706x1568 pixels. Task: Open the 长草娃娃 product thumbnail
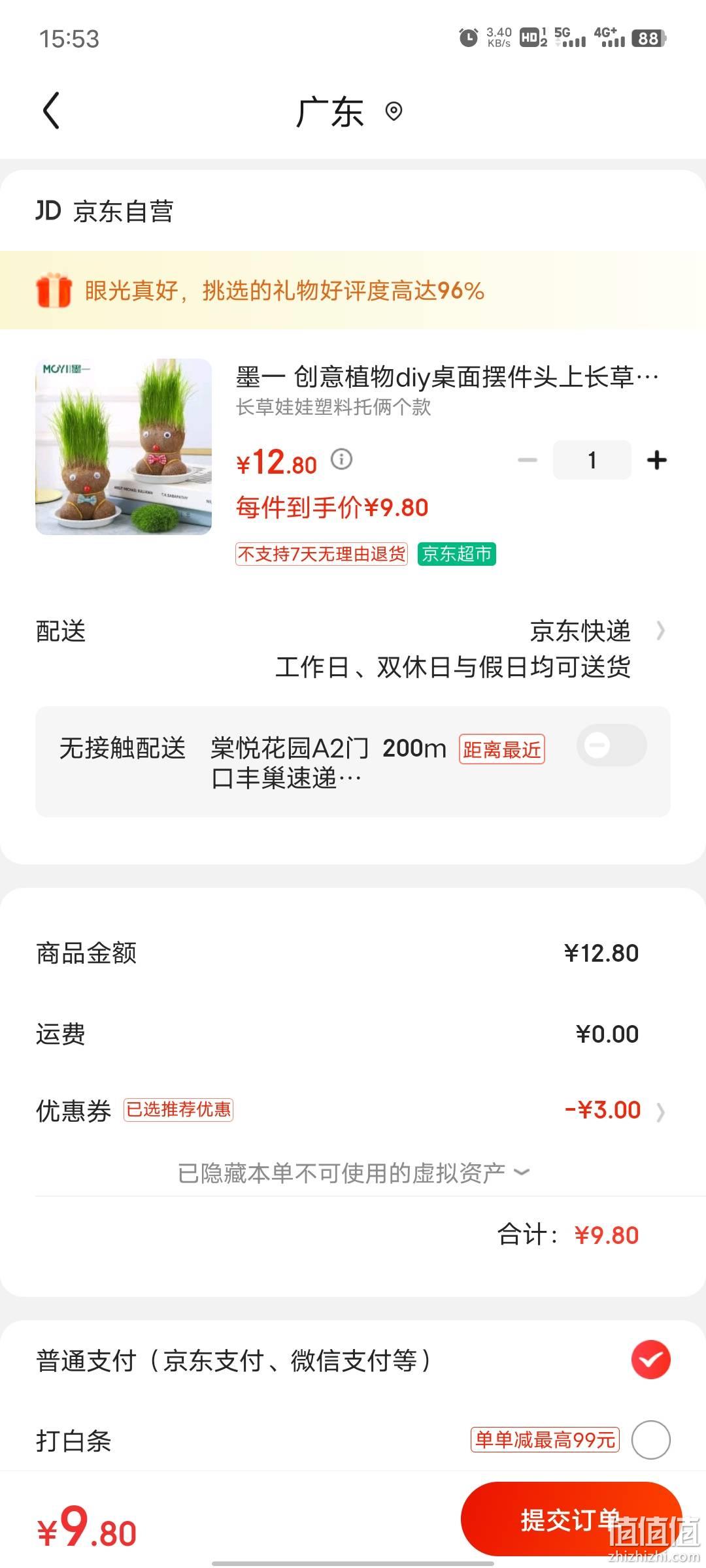coord(124,447)
